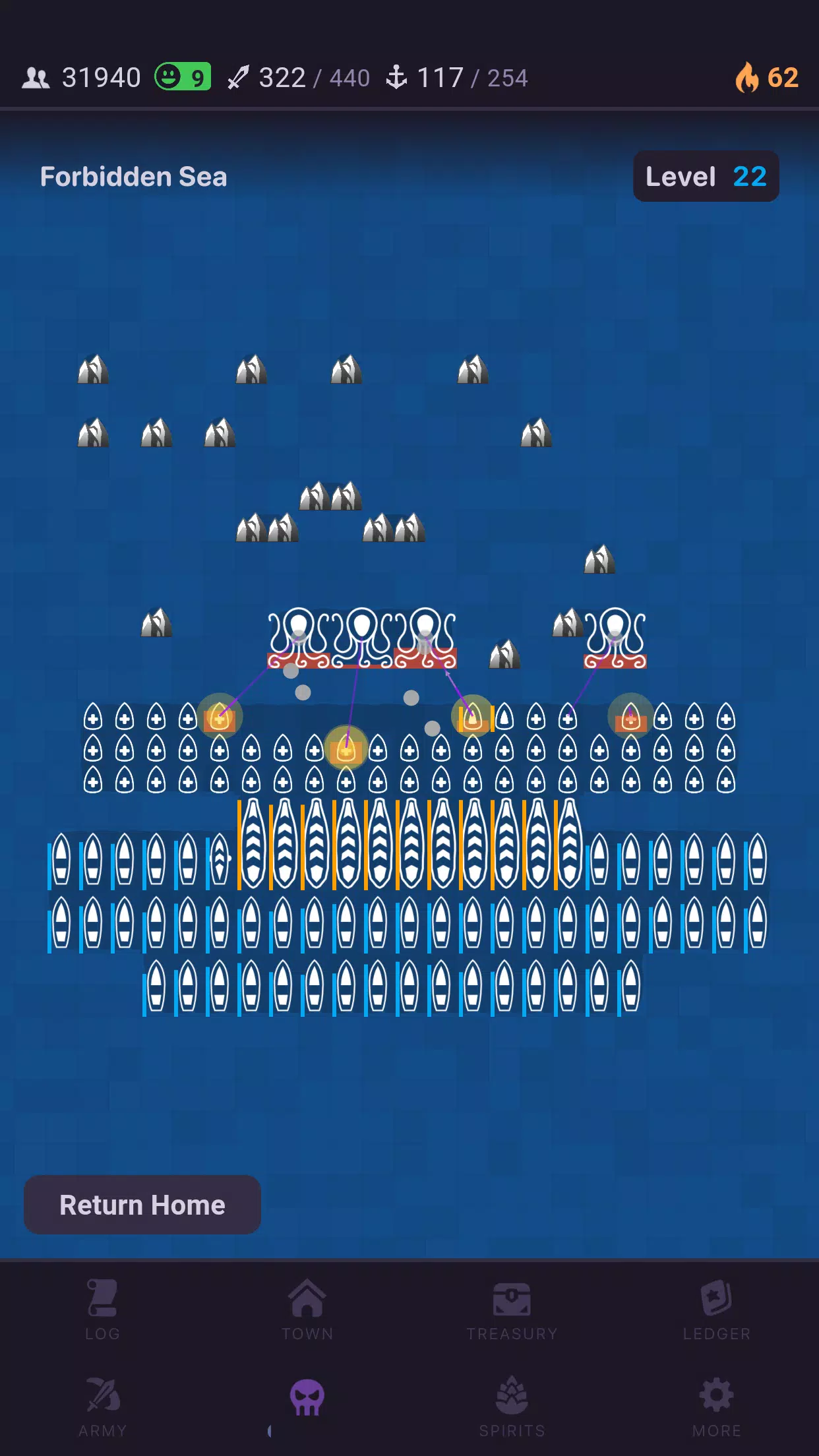The image size is (819, 1456).
Task: Open the Log tab
Action: point(102,1310)
